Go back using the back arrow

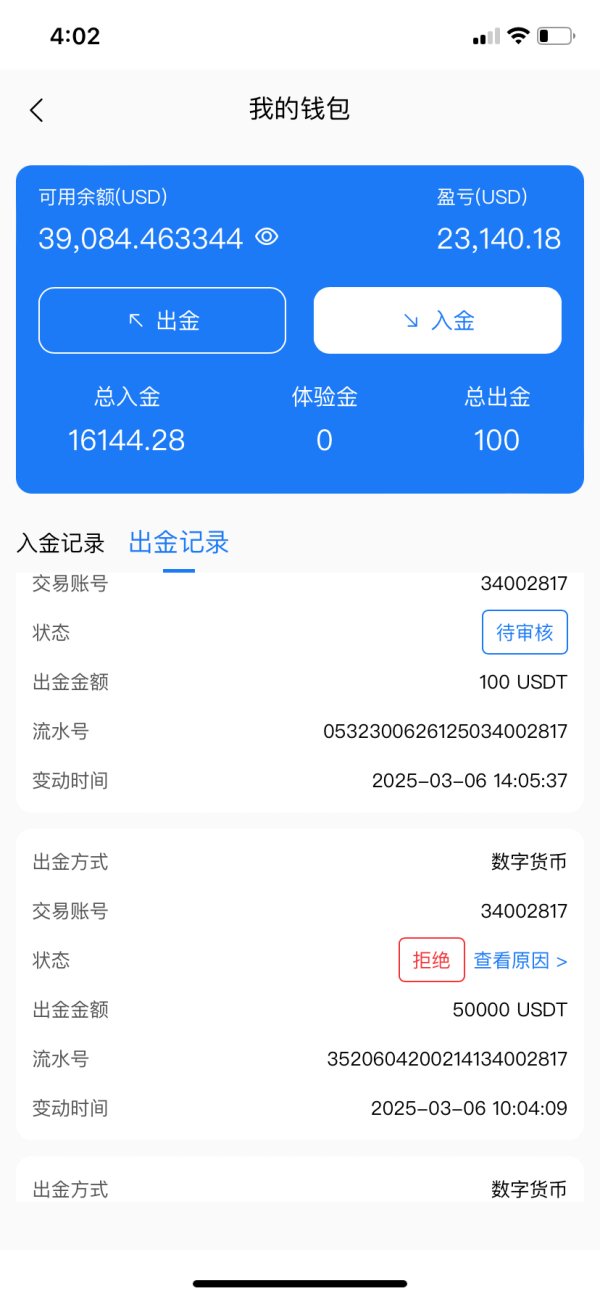tap(37, 110)
